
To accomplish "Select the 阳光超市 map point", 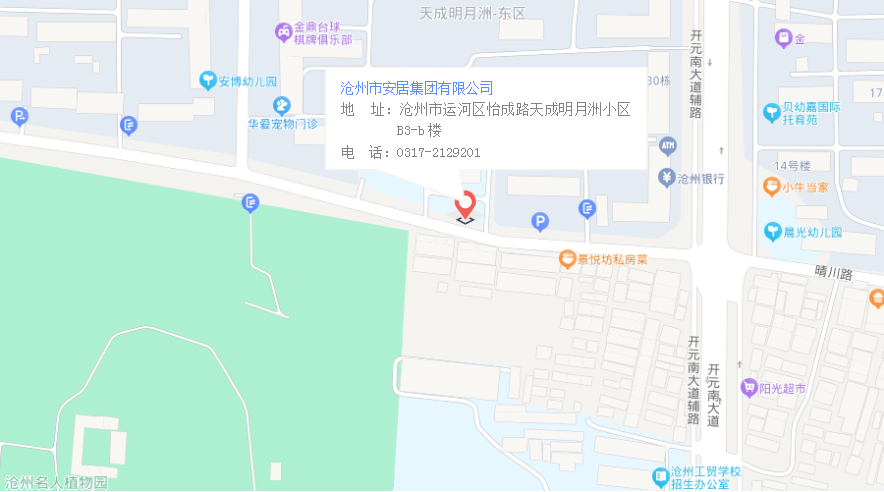I will click(748, 387).
